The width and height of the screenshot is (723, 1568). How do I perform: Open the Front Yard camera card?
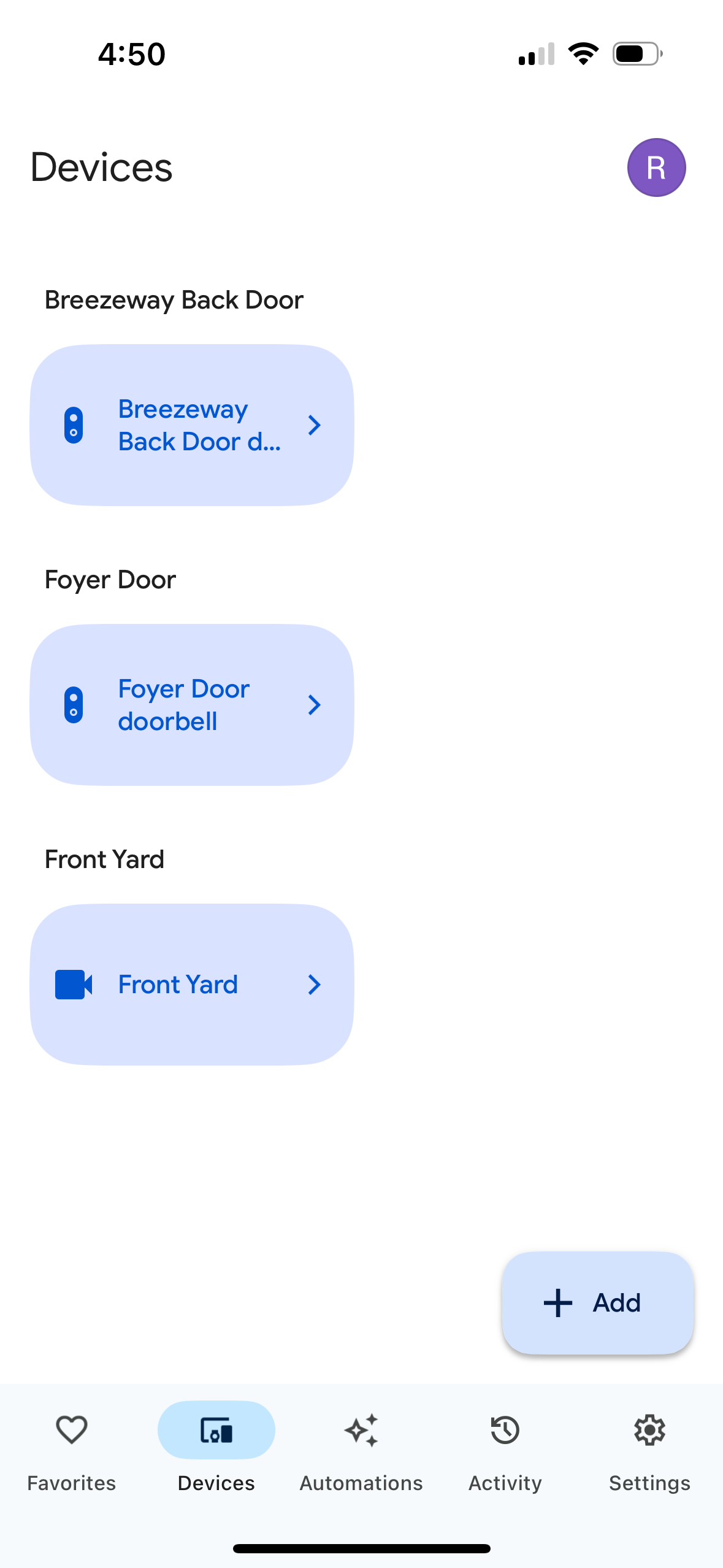(x=192, y=984)
